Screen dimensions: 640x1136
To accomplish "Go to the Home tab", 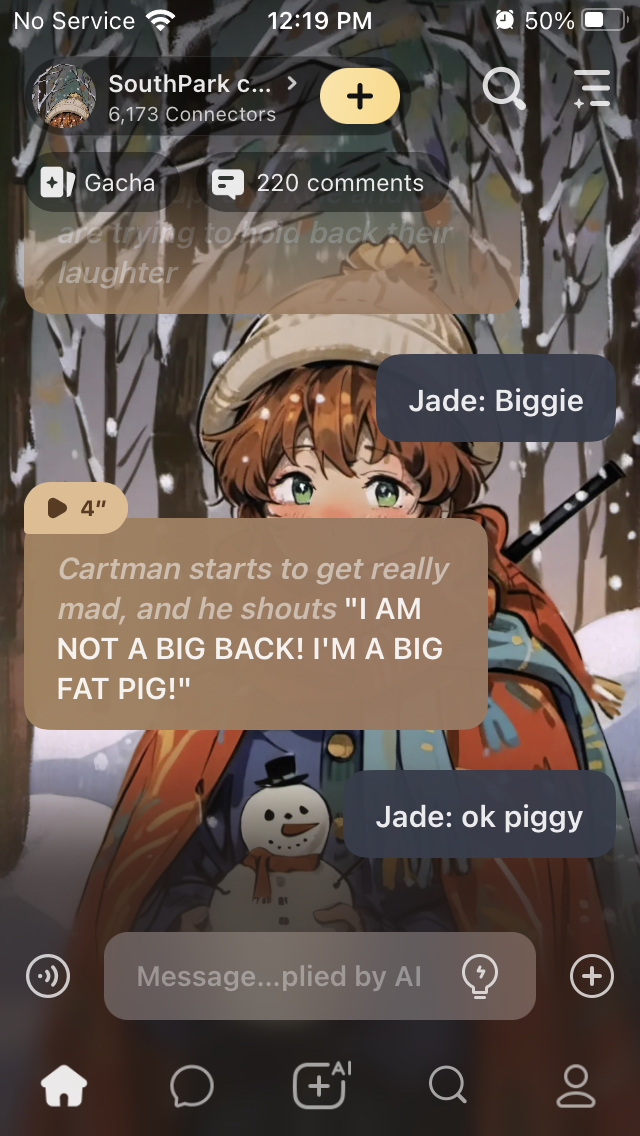I will (x=63, y=1085).
